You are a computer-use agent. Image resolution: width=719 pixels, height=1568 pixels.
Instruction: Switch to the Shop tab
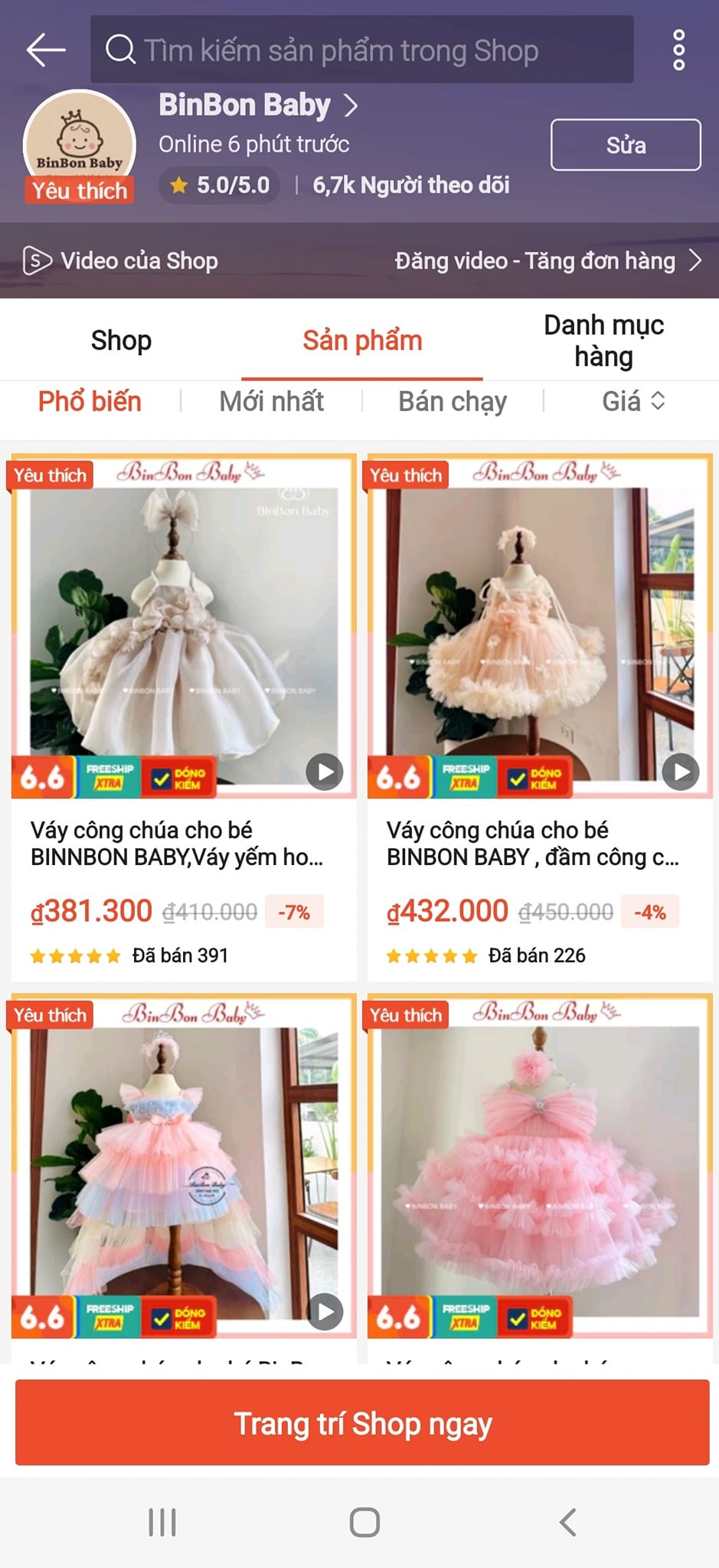tap(121, 340)
